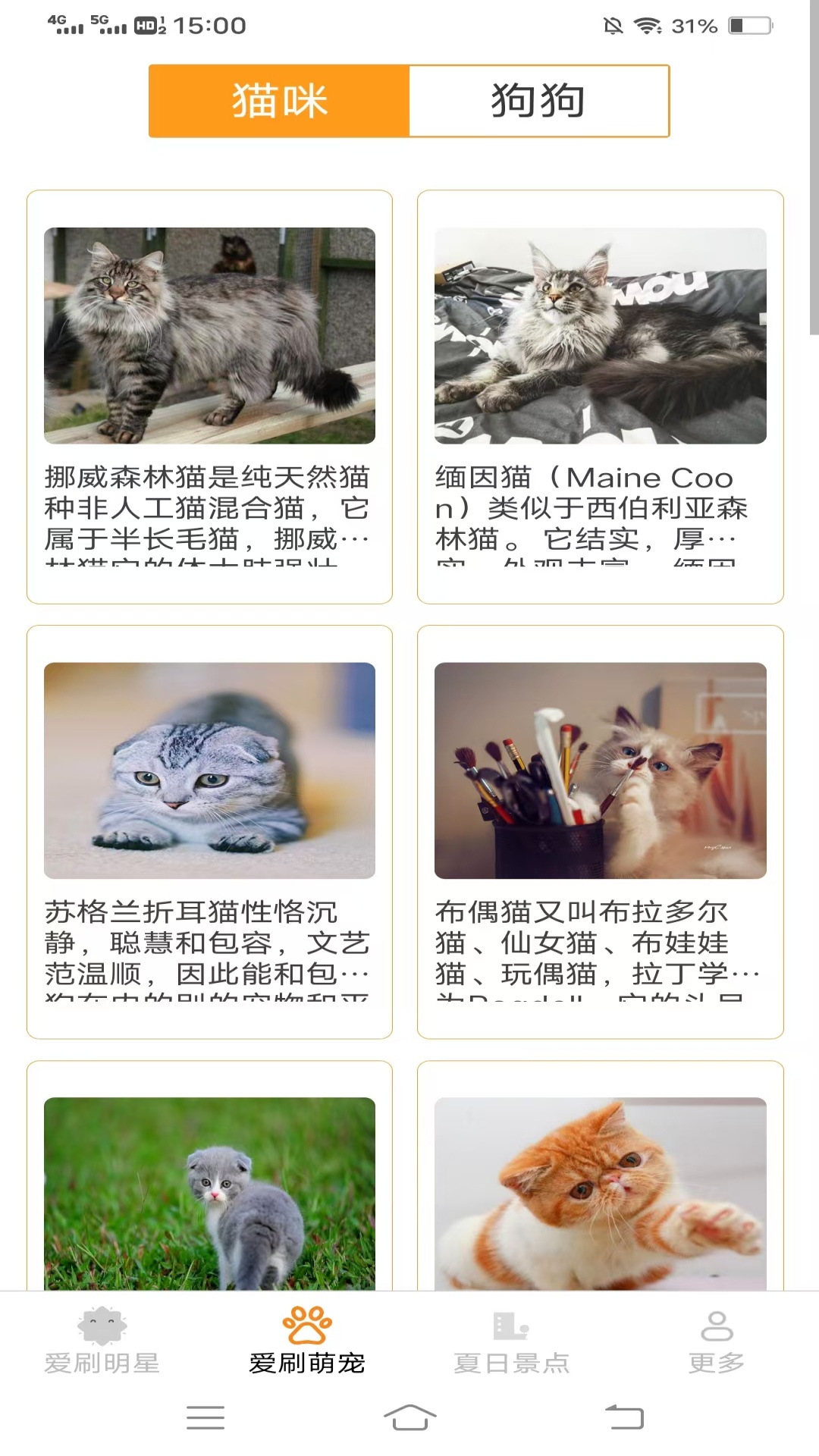Switch to the 夏日景点 tab
Screen dimensions: 819x1456
coord(512,1341)
